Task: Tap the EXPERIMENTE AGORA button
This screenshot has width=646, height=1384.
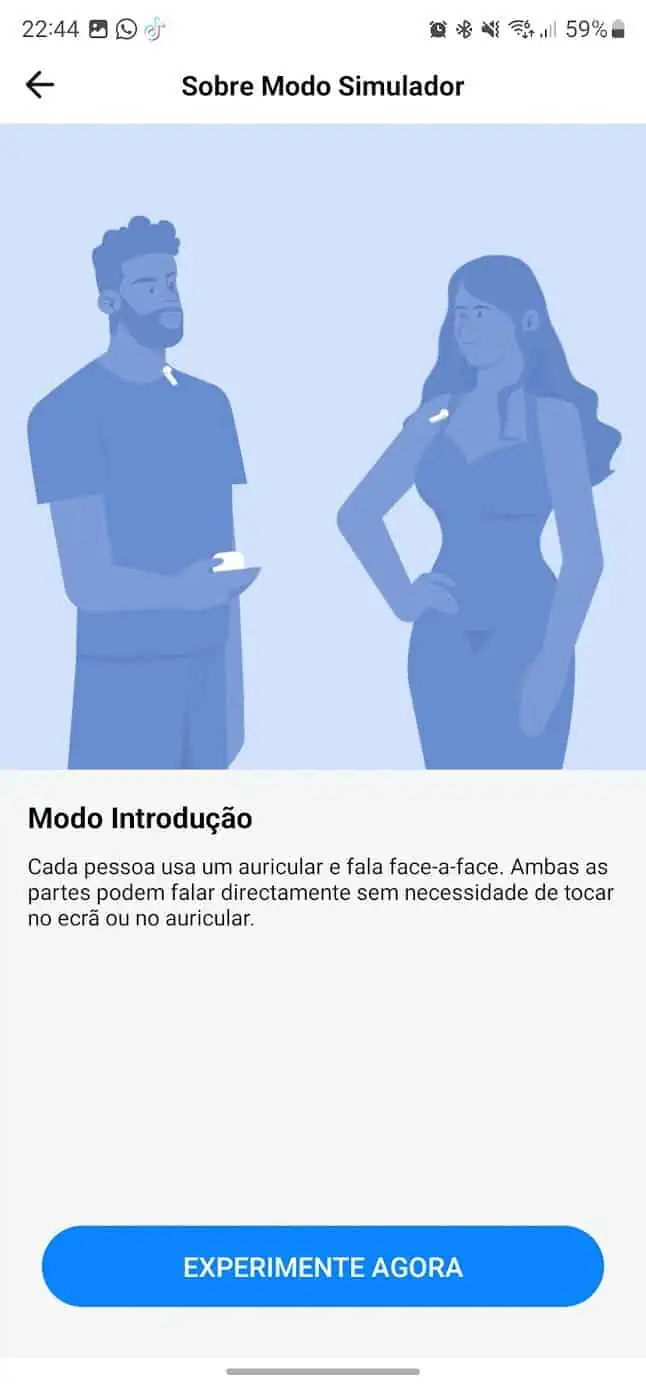Action: (322, 1267)
